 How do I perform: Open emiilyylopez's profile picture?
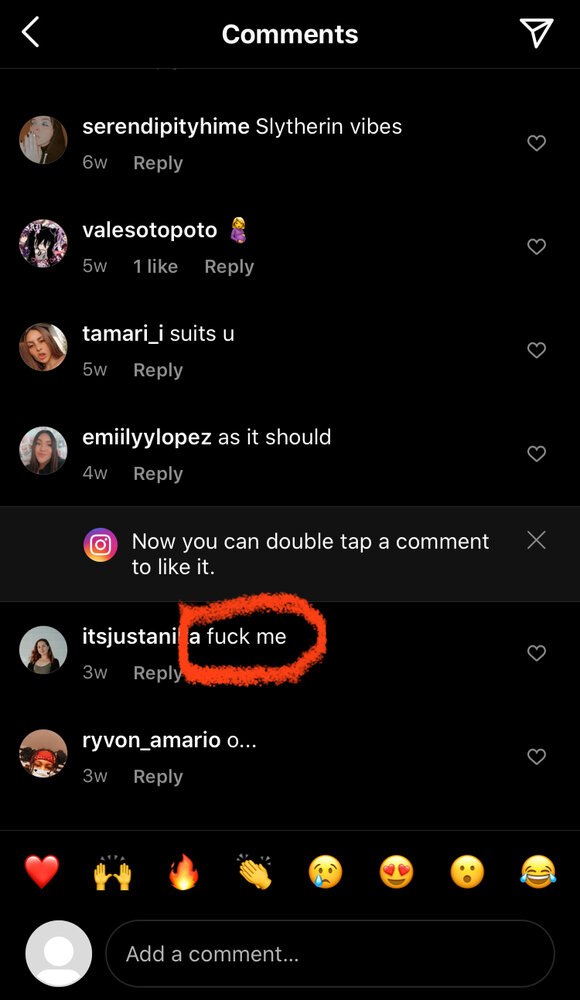click(x=43, y=451)
